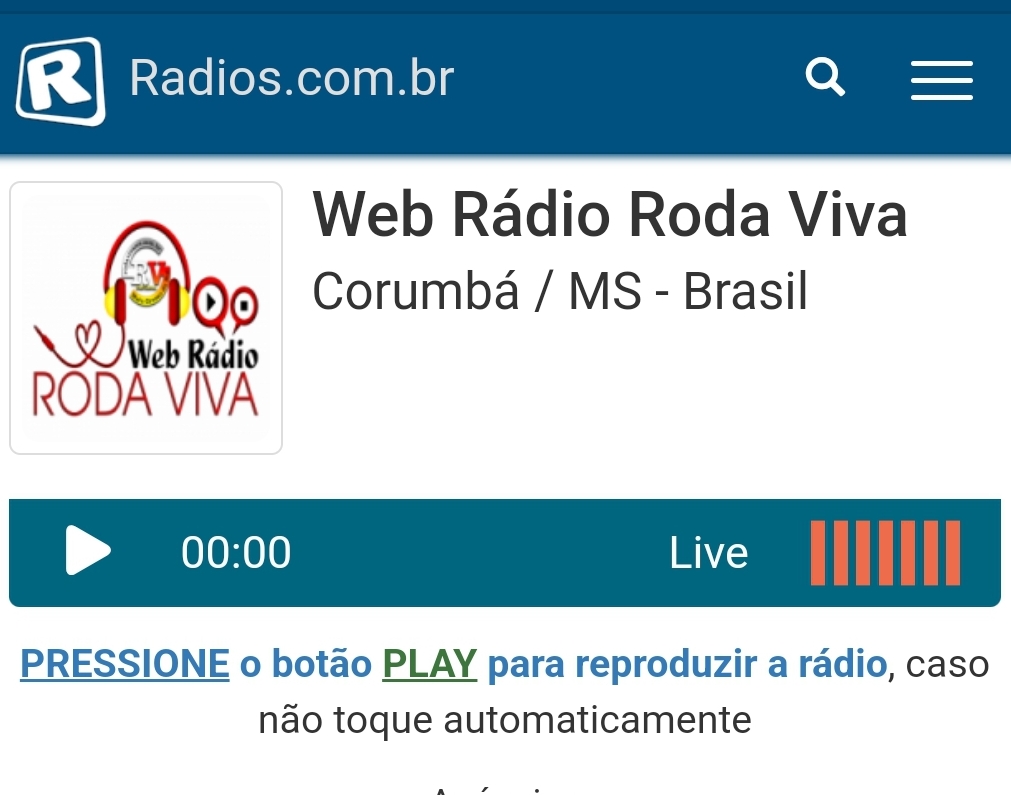1011x795 pixels.
Task: Start playing Web Rádio Roda Viva
Action: tap(88, 552)
